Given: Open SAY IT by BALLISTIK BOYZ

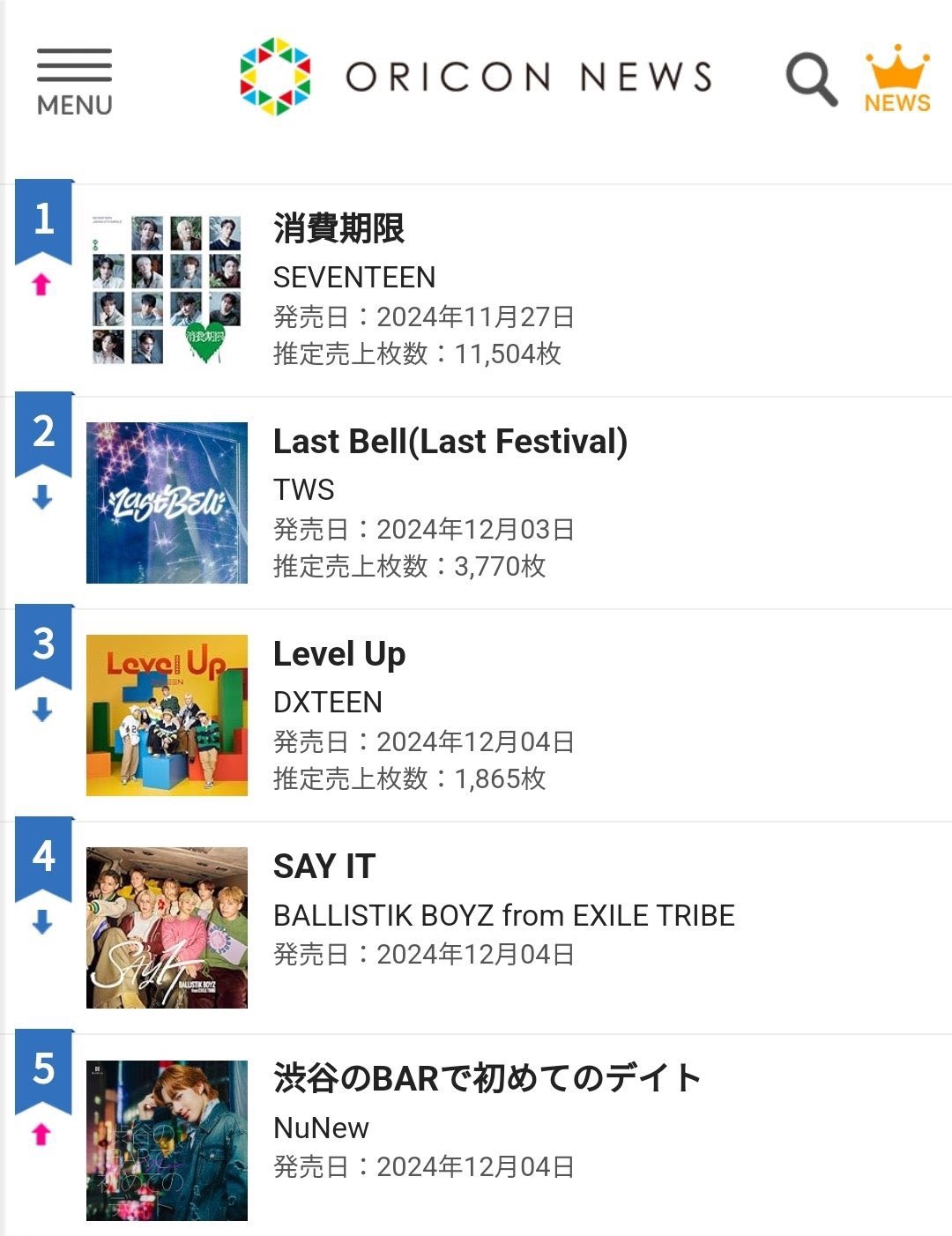Looking at the screenshot, I should coord(324,867).
